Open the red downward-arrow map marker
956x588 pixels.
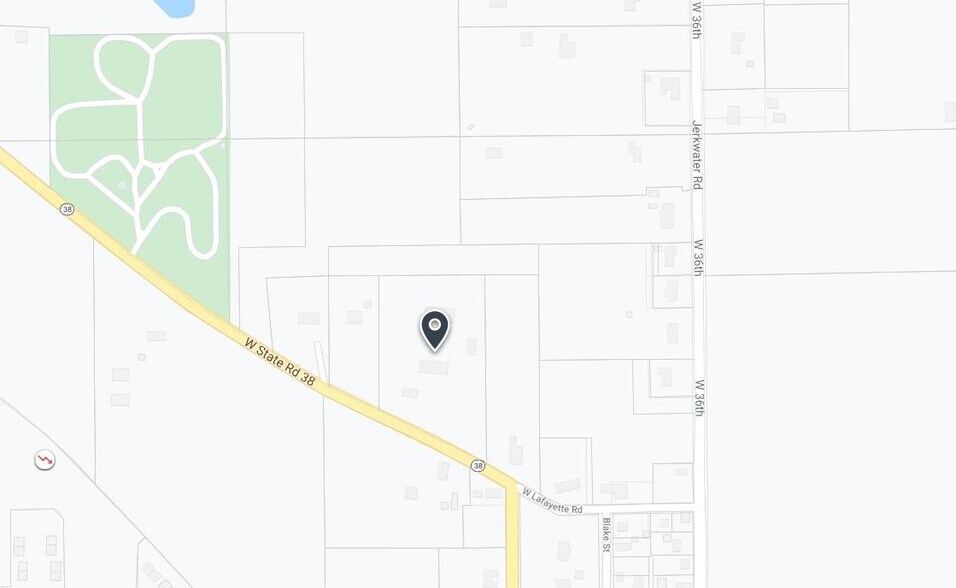click(x=45, y=460)
